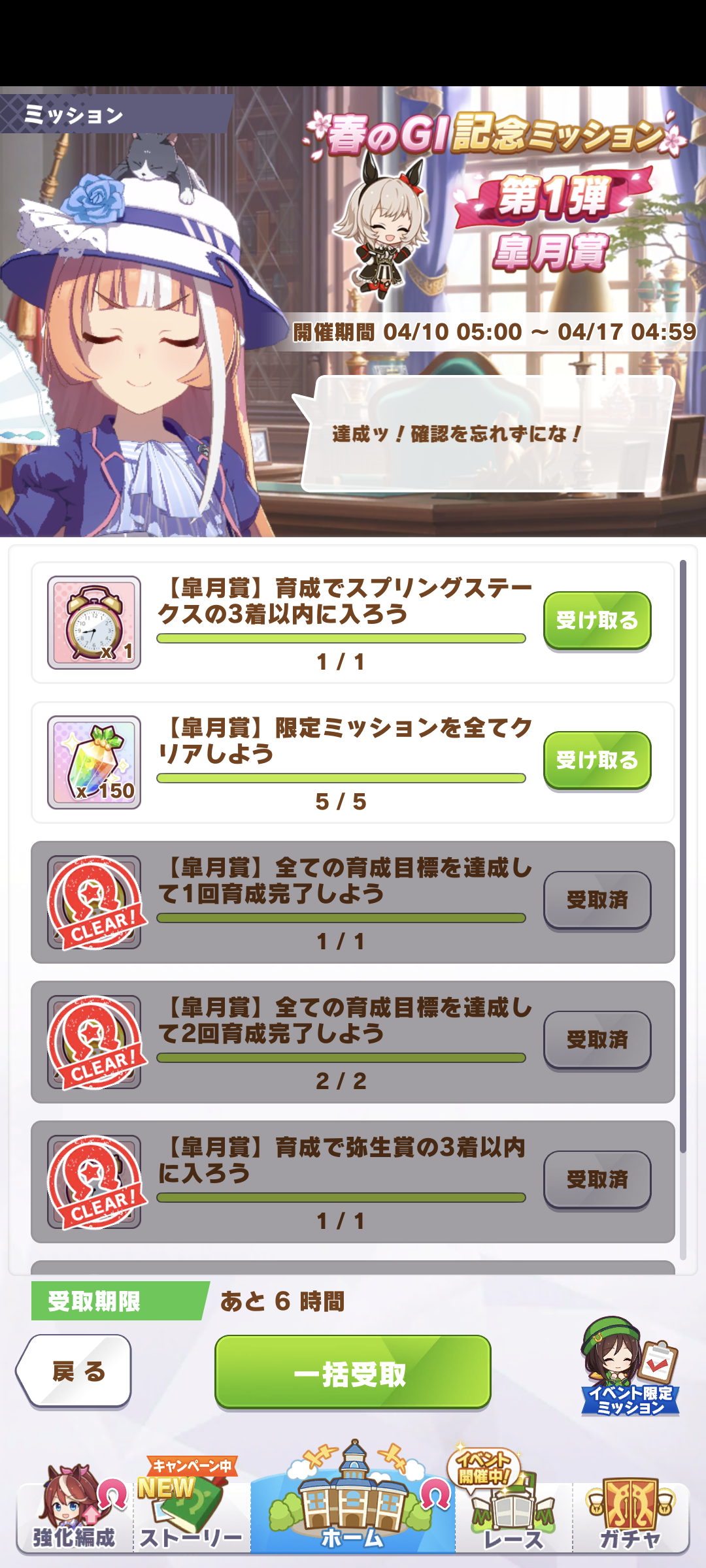Tap the 一括受取 collect-all button
Viewport: 706px width, 1568px height.
click(x=352, y=1372)
